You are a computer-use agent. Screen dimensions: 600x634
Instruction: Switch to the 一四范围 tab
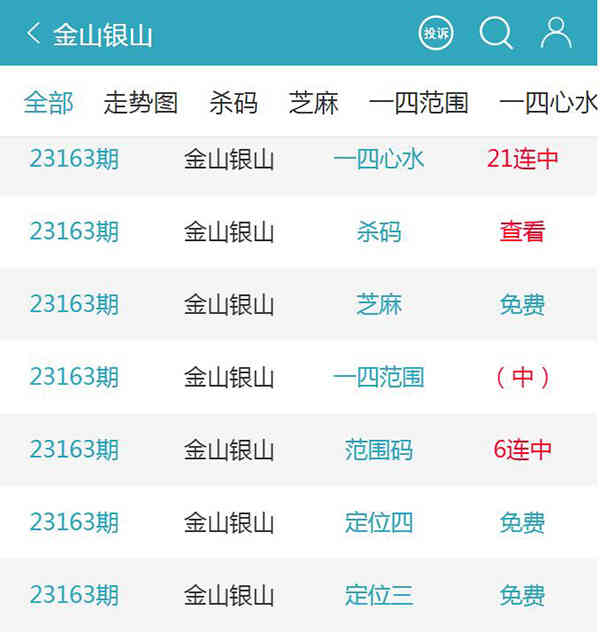click(x=418, y=102)
